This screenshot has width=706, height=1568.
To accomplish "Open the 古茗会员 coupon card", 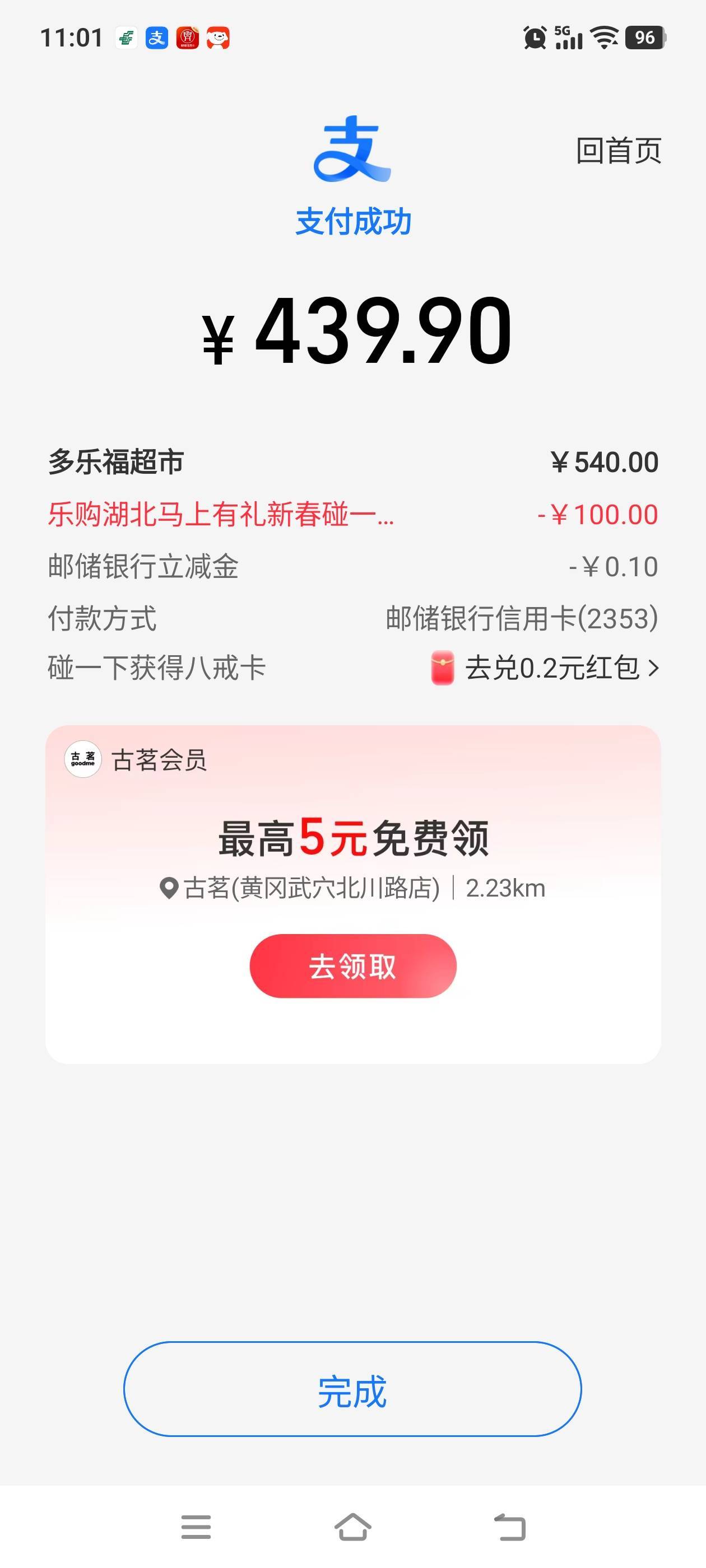I will pos(354,894).
